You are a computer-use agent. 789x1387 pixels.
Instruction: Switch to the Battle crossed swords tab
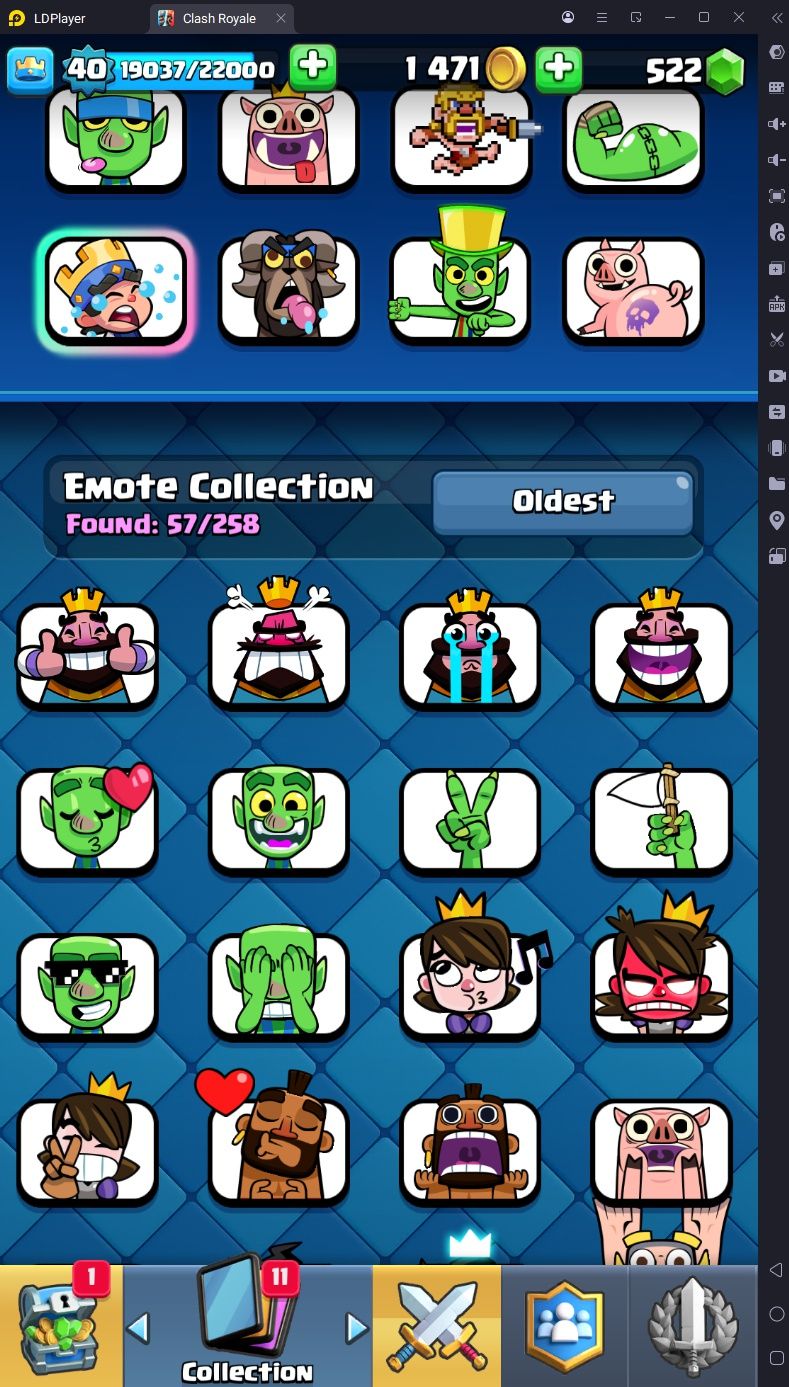(437, 1325)
